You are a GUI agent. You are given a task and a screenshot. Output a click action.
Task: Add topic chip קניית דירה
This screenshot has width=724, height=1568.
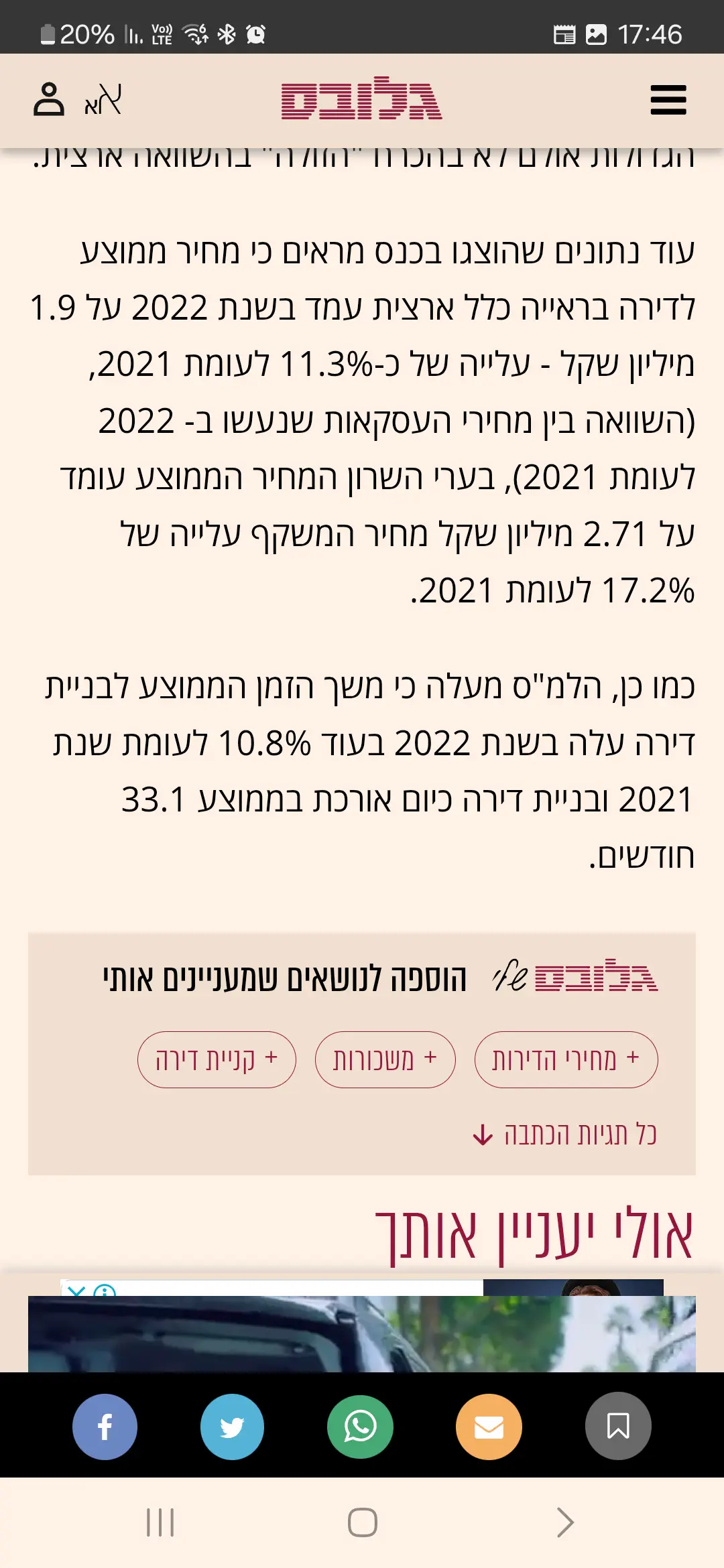217,1059
